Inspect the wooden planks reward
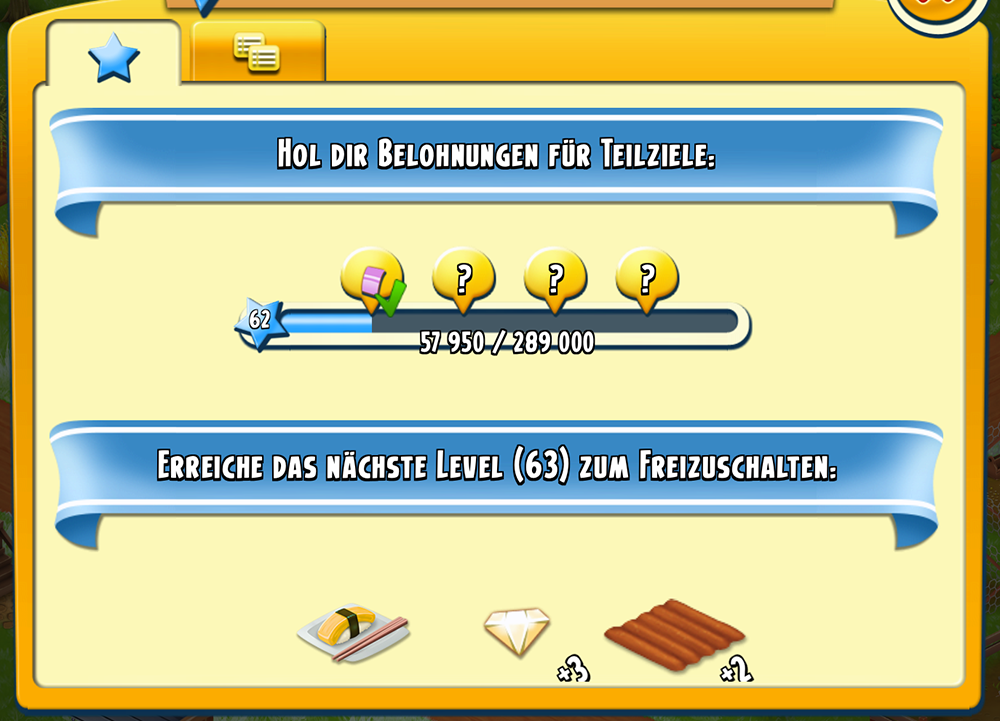 click(675, 634)
